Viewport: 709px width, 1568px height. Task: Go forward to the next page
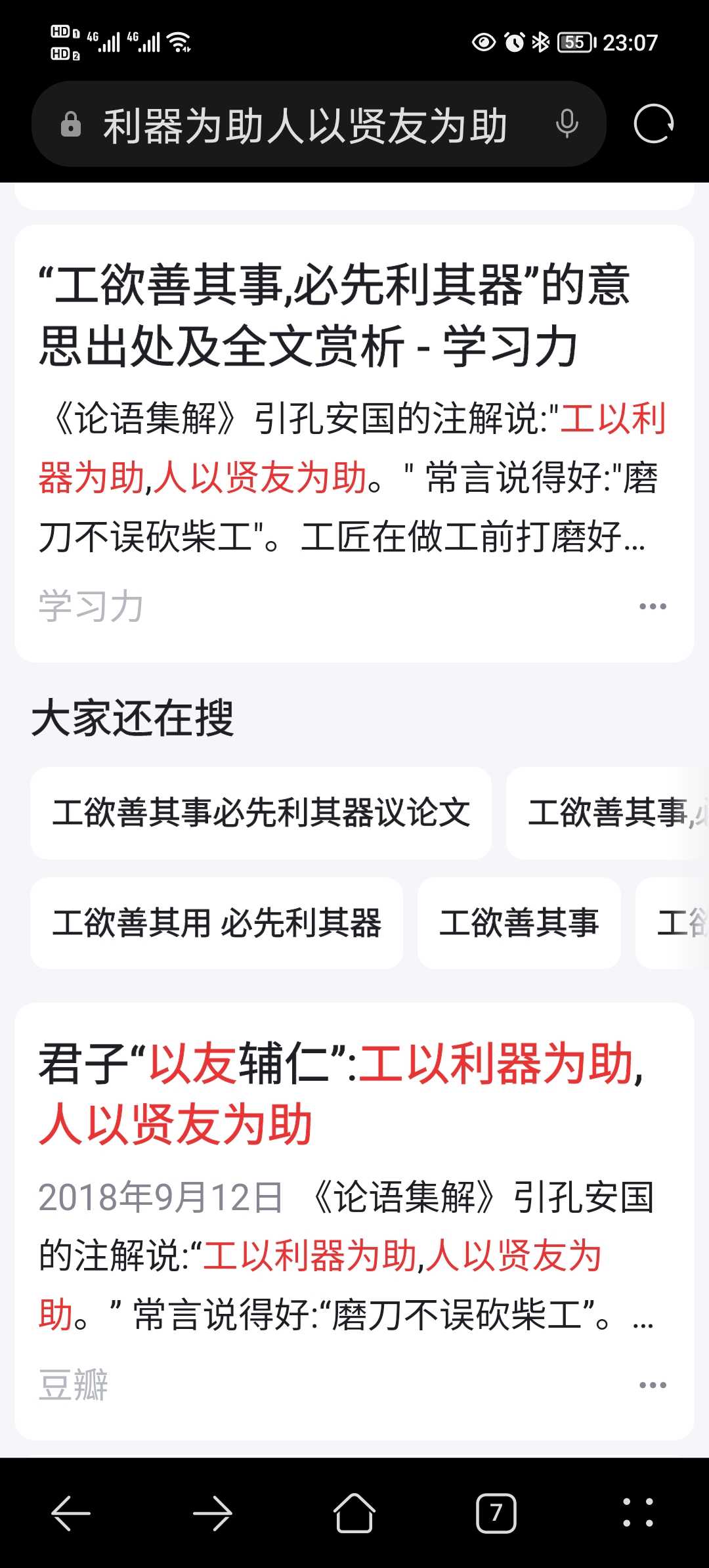213,1514
